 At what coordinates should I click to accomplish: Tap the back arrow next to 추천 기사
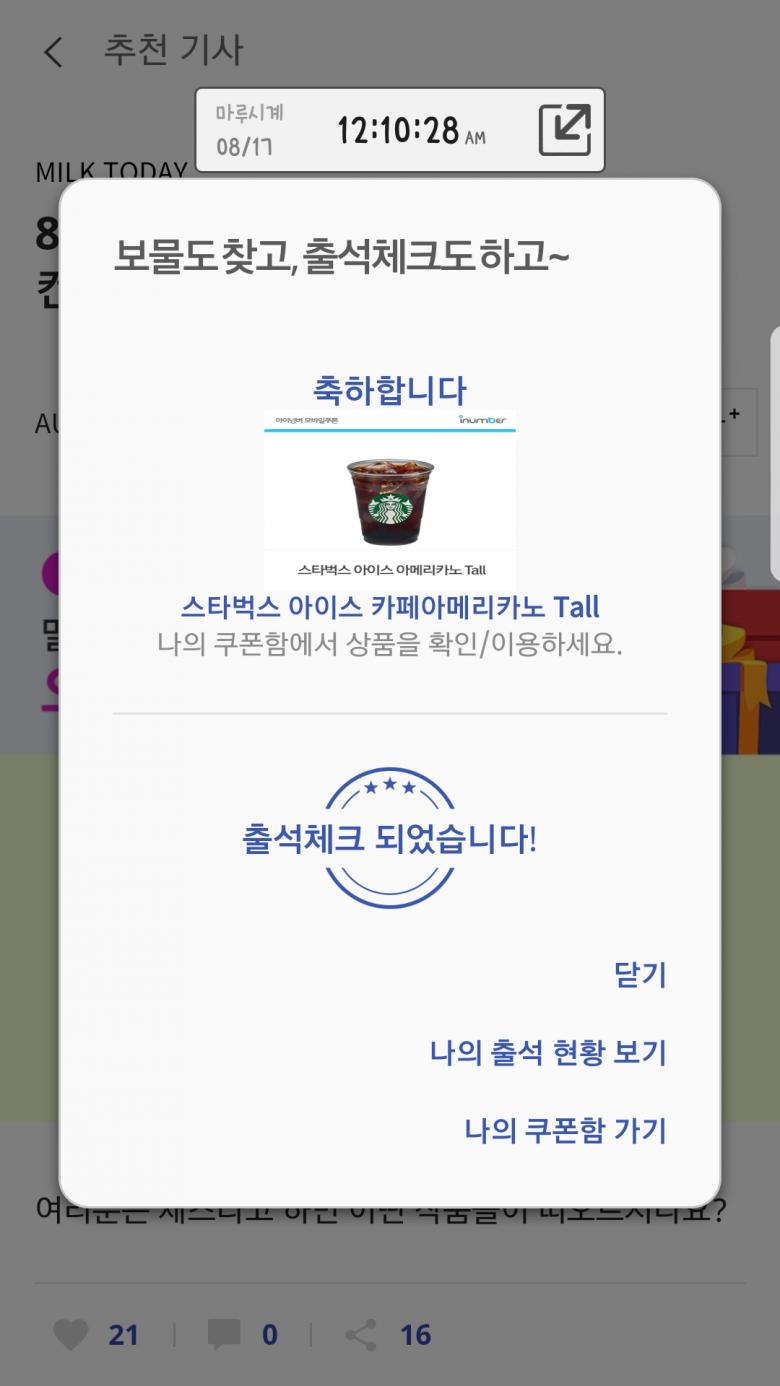[54, 52]
